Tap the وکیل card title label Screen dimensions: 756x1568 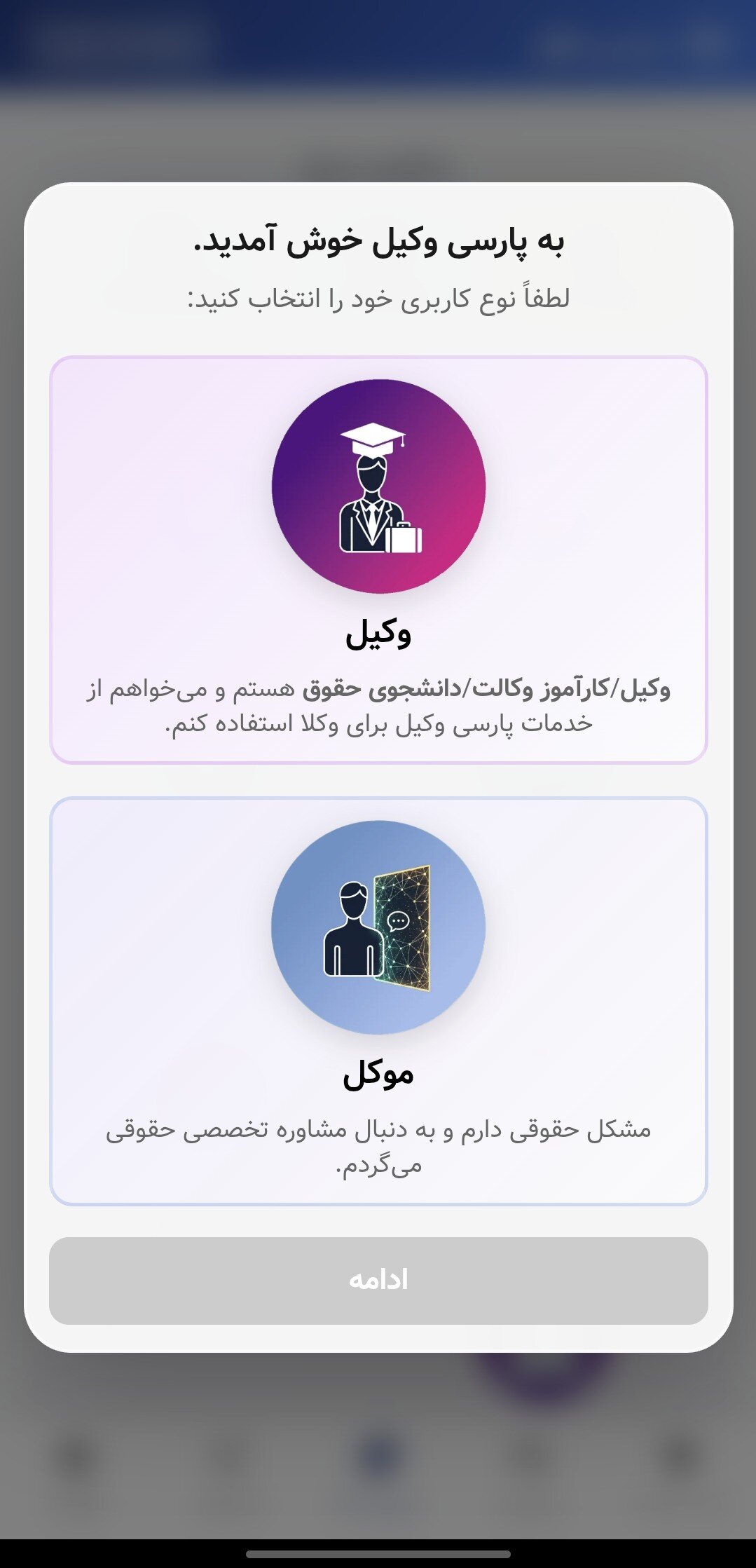pos(377,636)
